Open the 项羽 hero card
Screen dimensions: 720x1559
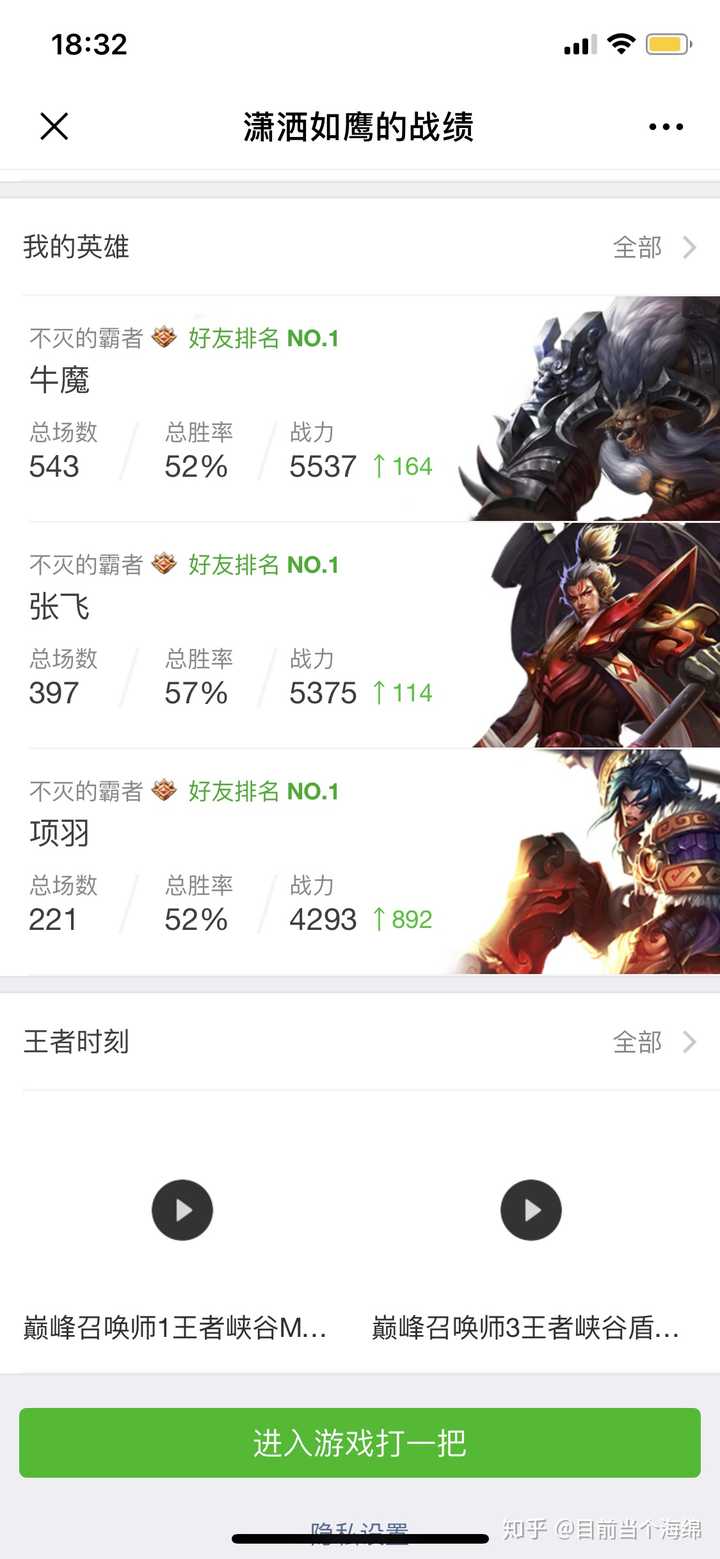tap(360, 862)
